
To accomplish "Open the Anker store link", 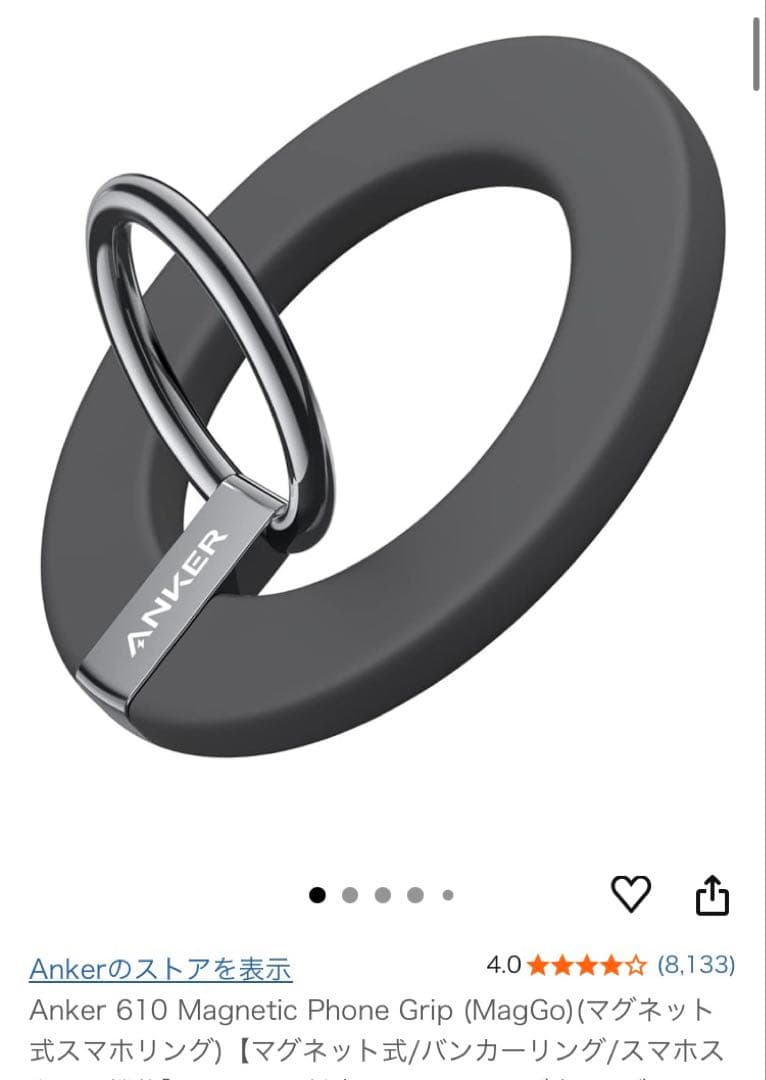I will pos(160,969).
